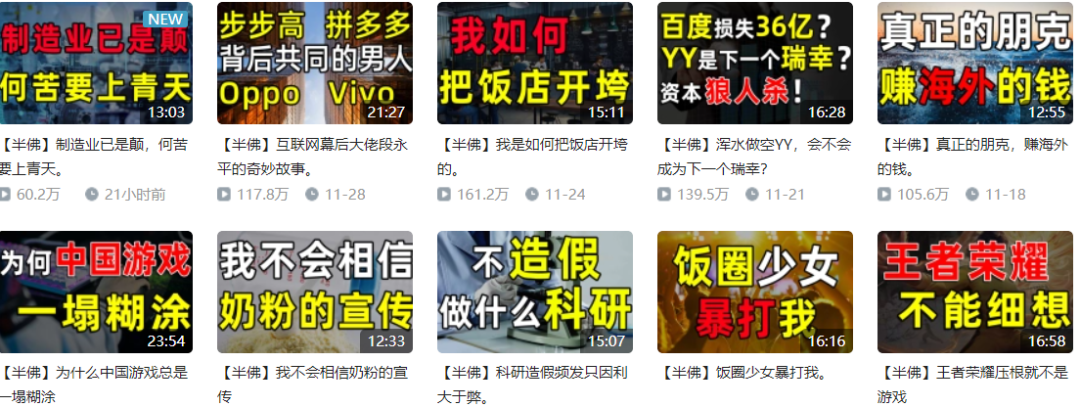This screenshot has width=1080, height=407.
Task: Play the Oppo Vivo 段永平 video
Action: 314,63
